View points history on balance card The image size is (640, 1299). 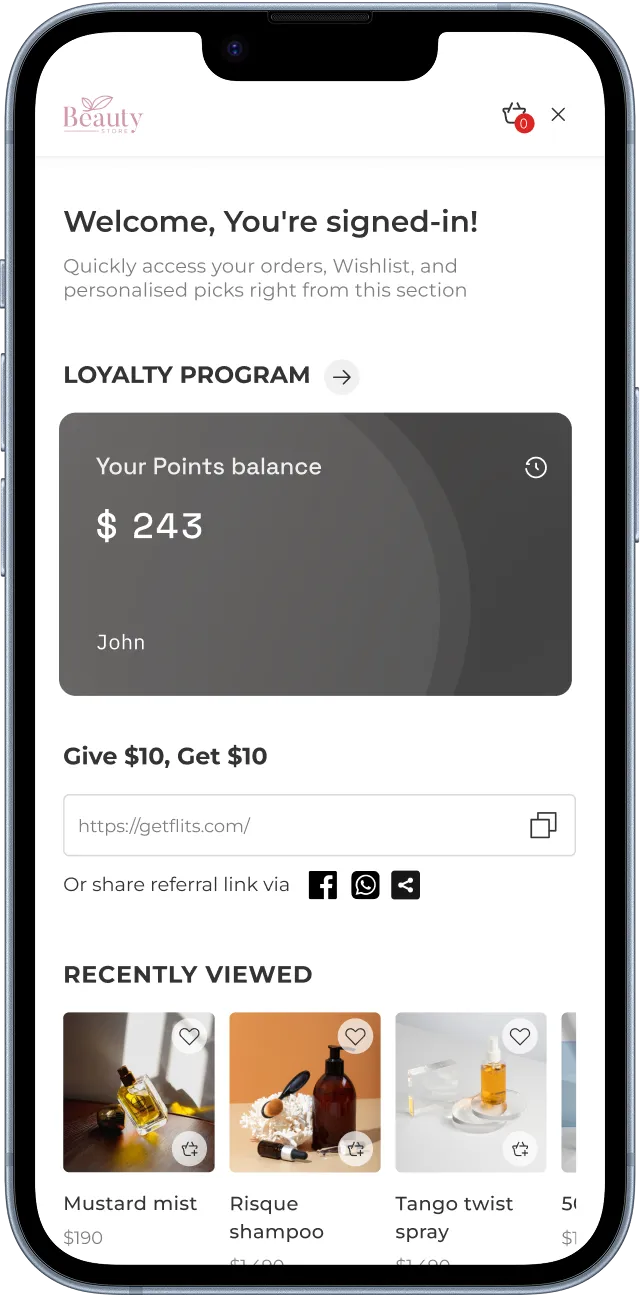click(x=536, y=467)
